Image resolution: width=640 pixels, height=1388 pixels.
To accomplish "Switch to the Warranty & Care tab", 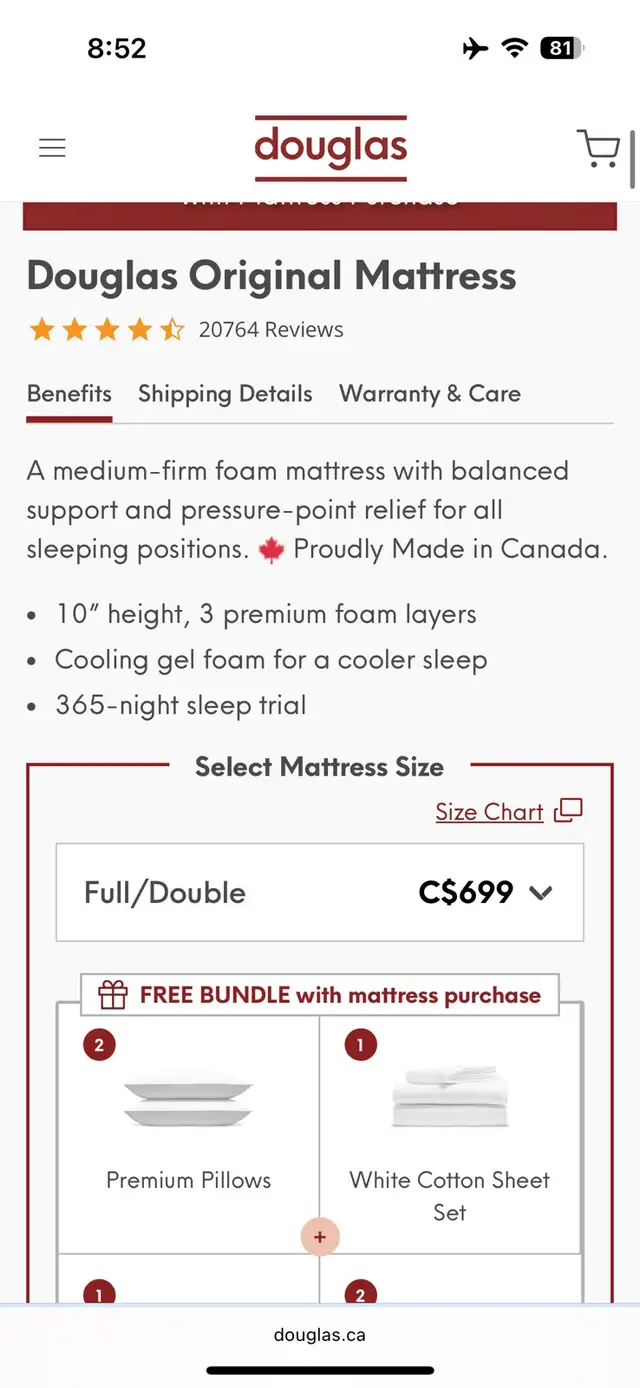I will pyautogui.click(x=430, y=394).
